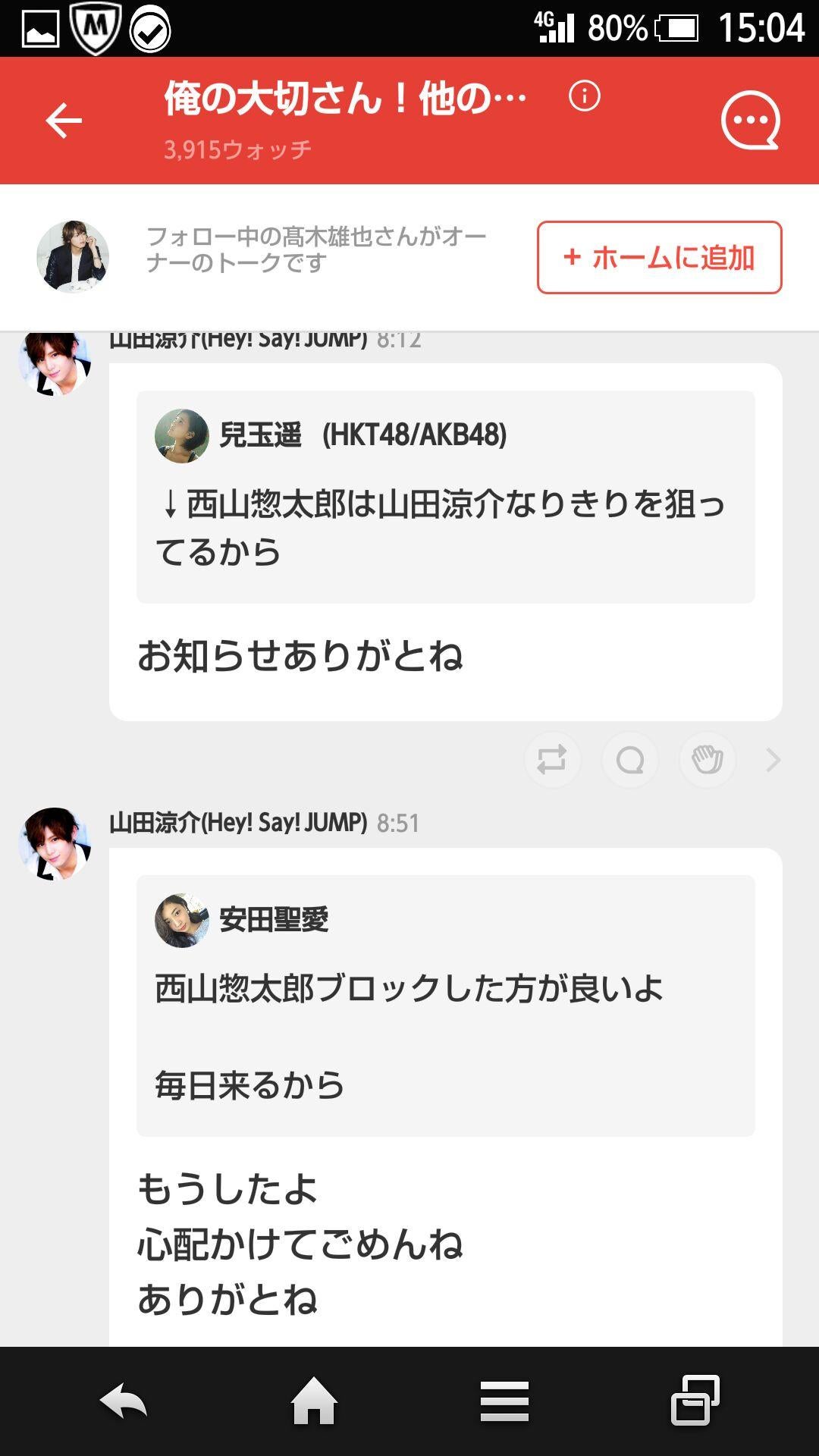Clap for 山田涼介's message
The image size is (819, 1456).
[x=708, y=760]
